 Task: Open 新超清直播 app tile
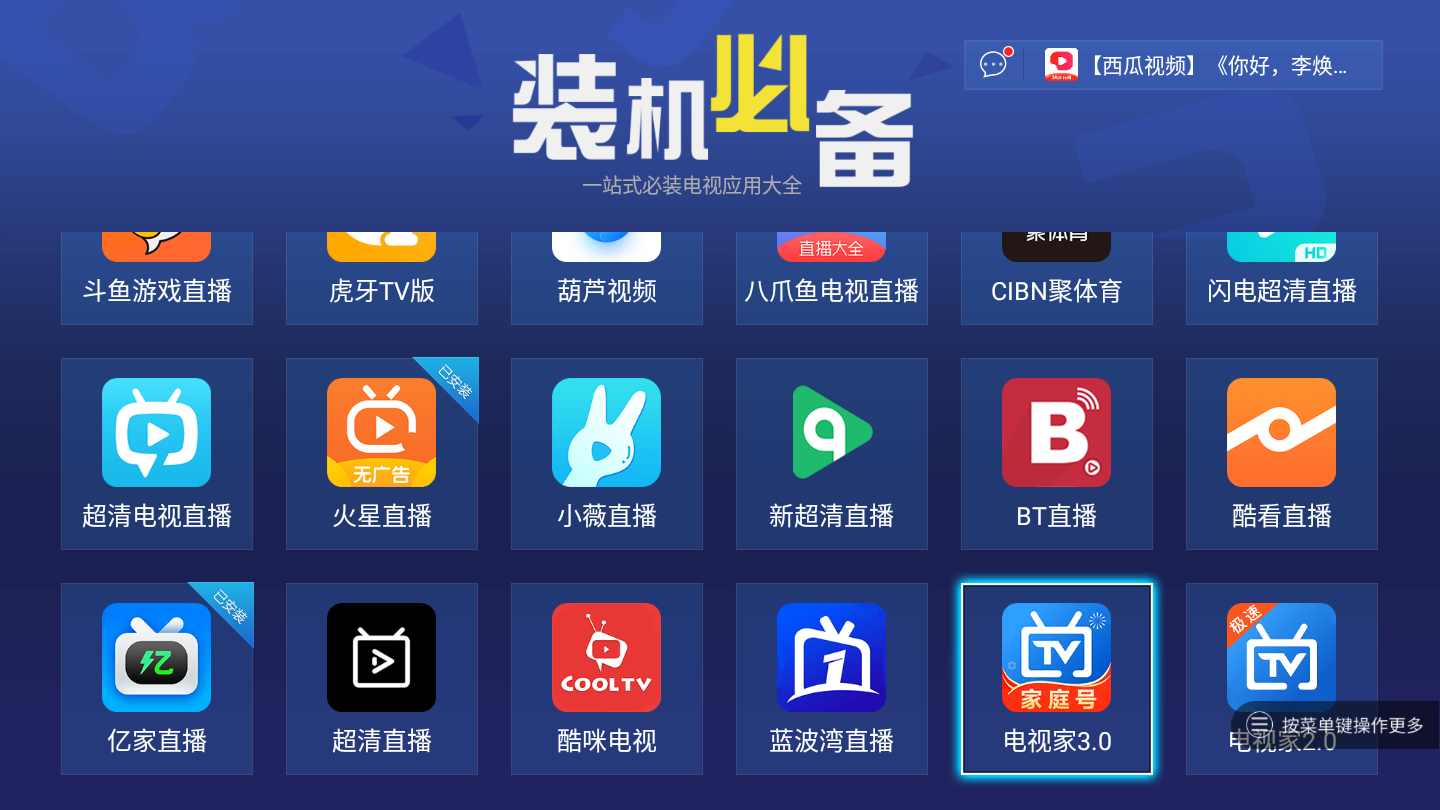[832, 453]
